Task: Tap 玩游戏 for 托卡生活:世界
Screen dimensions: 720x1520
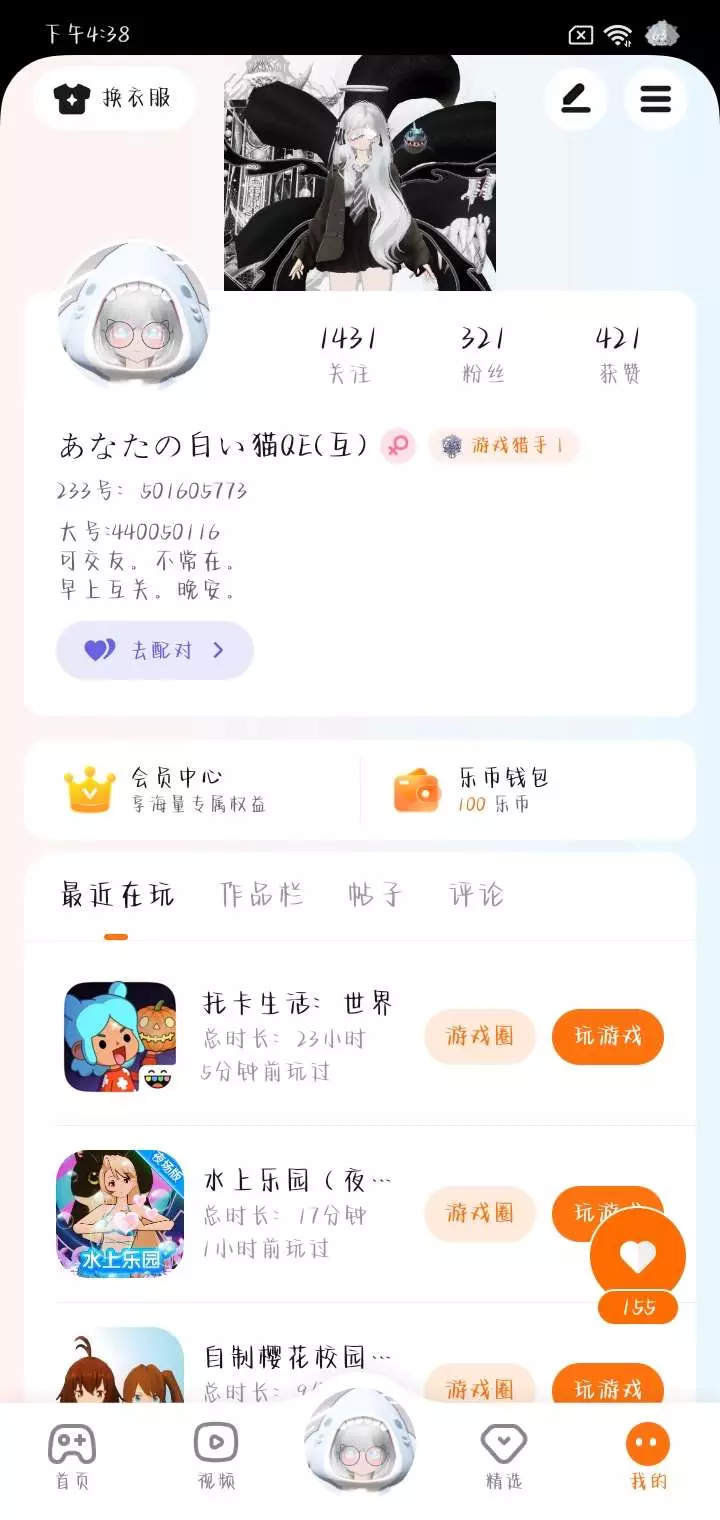Action: 608,1036
